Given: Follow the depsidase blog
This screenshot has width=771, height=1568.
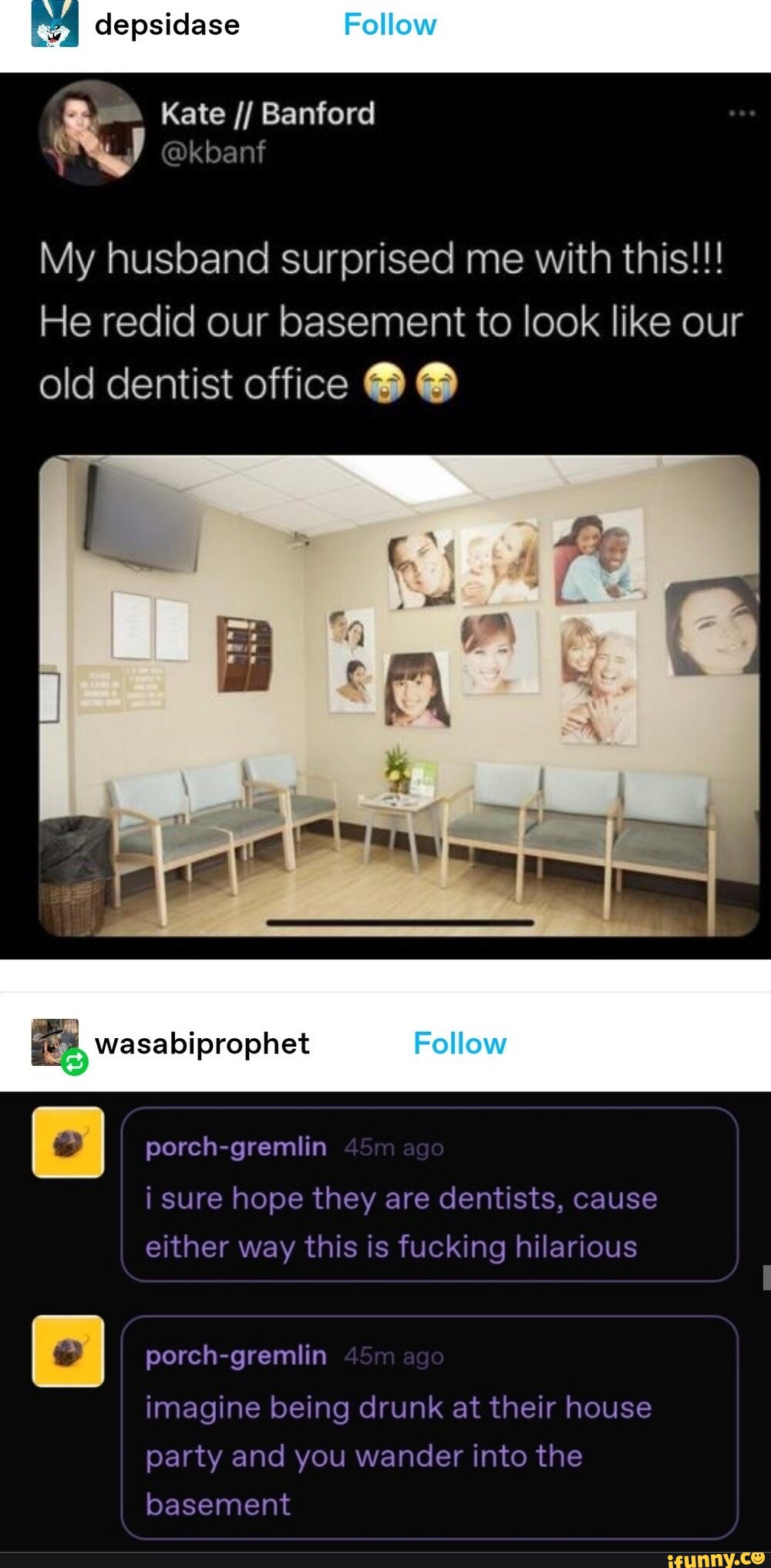Looking at the screenshot, I should [389, 25].
